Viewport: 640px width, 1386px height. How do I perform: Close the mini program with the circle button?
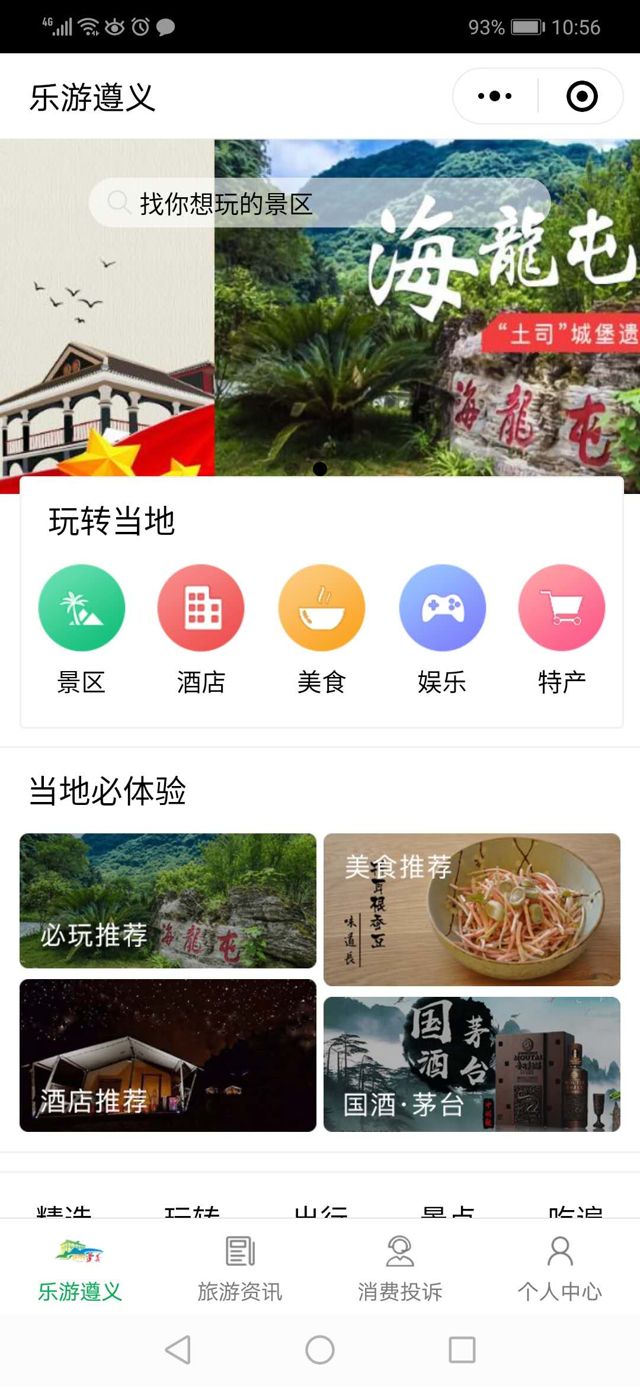pyautogui.click(x=582, y=97)
